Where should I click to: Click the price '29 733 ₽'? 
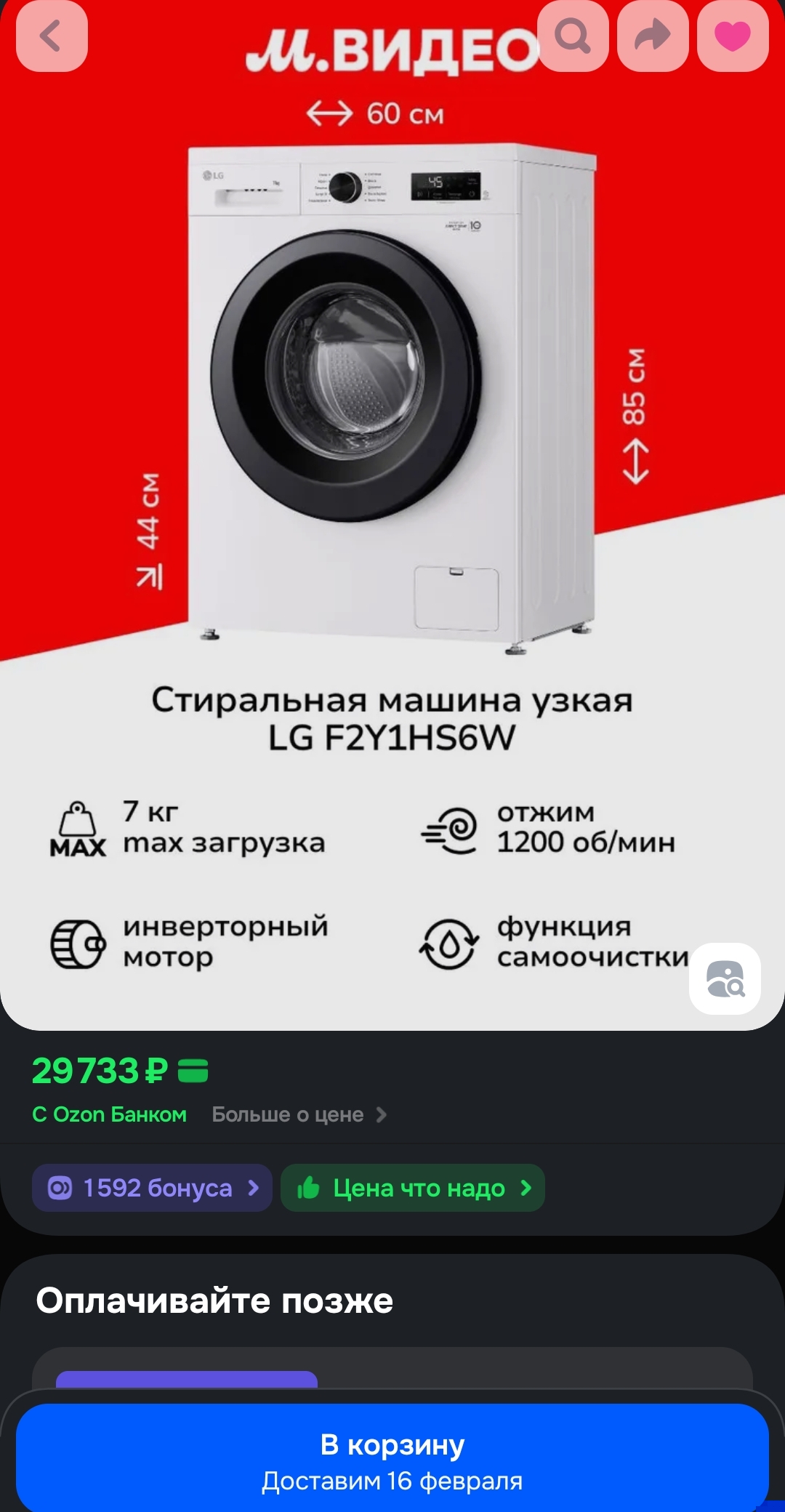coord(102,1069)
